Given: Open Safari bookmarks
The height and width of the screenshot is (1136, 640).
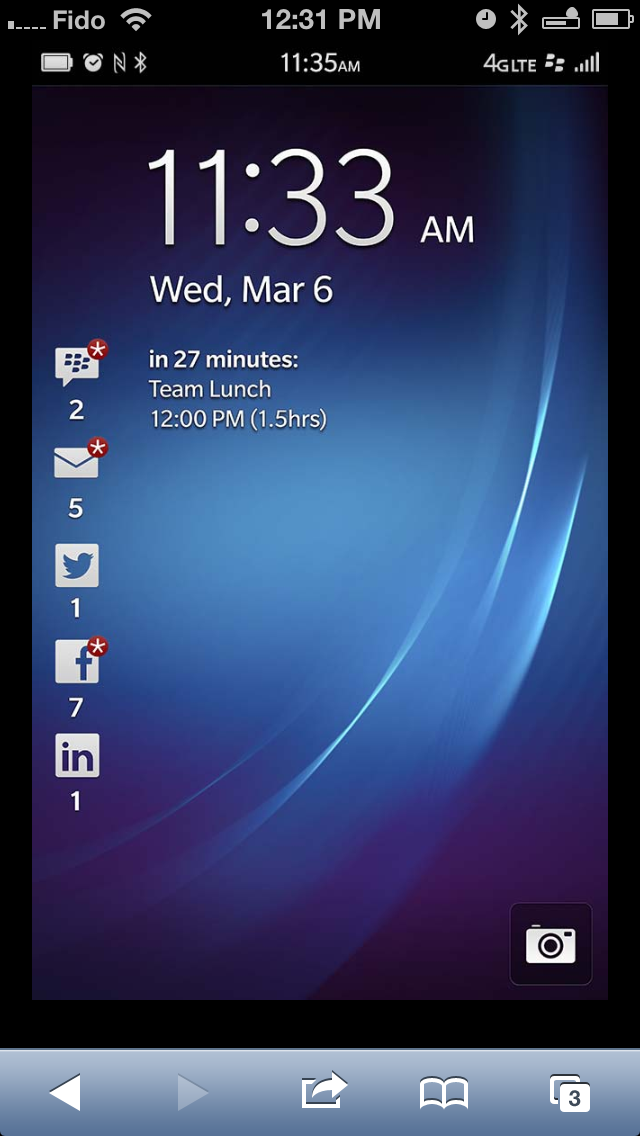Looking at the screenshot, I should click(x=443, y=1093).
